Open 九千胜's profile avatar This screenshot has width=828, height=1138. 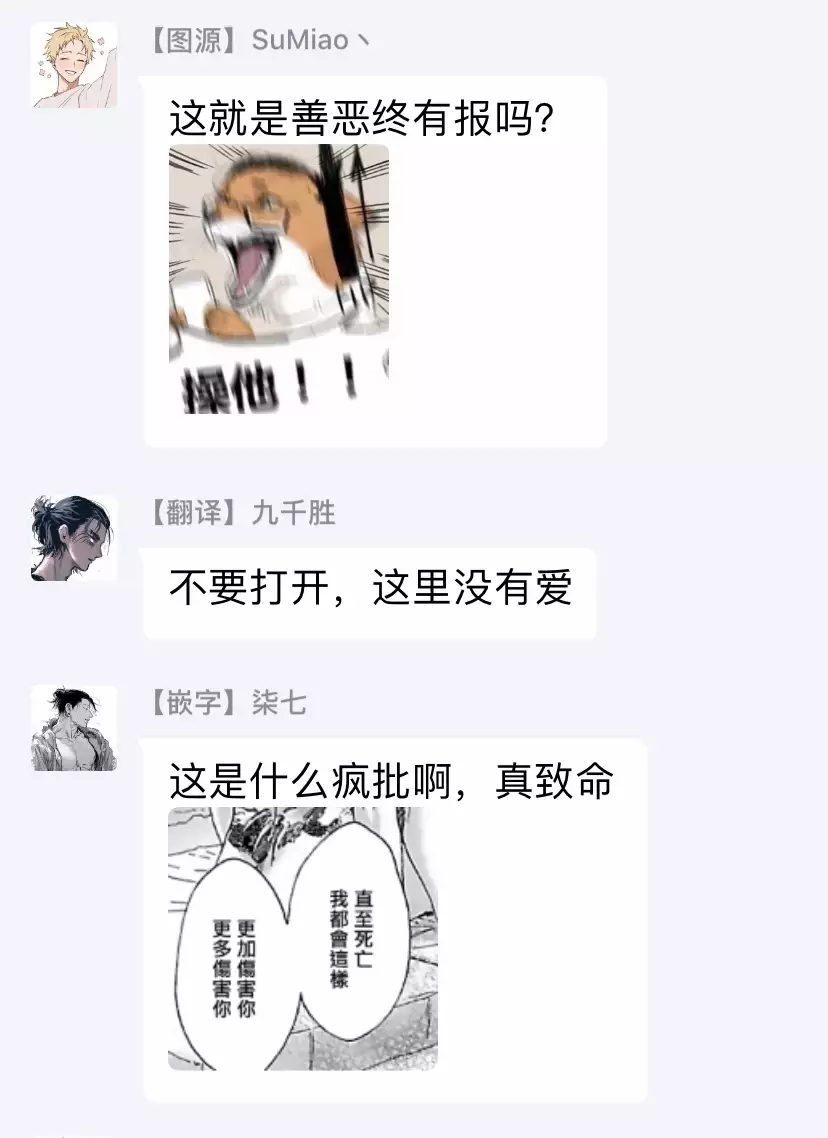click(x=74, y=538)
